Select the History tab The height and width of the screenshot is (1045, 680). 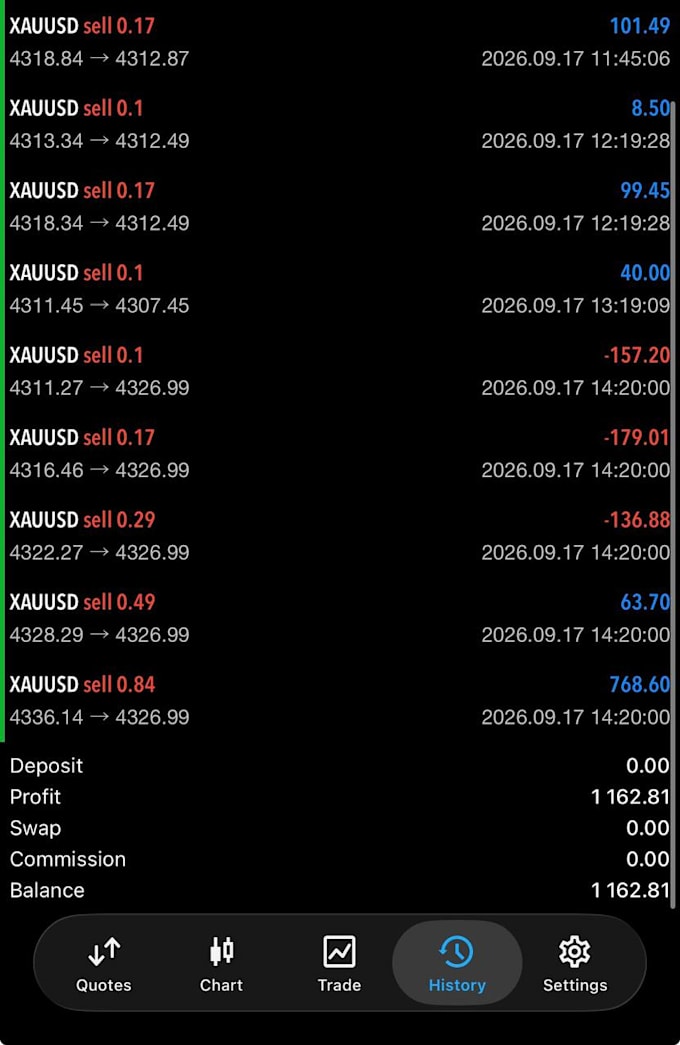[x=457, y=964]
